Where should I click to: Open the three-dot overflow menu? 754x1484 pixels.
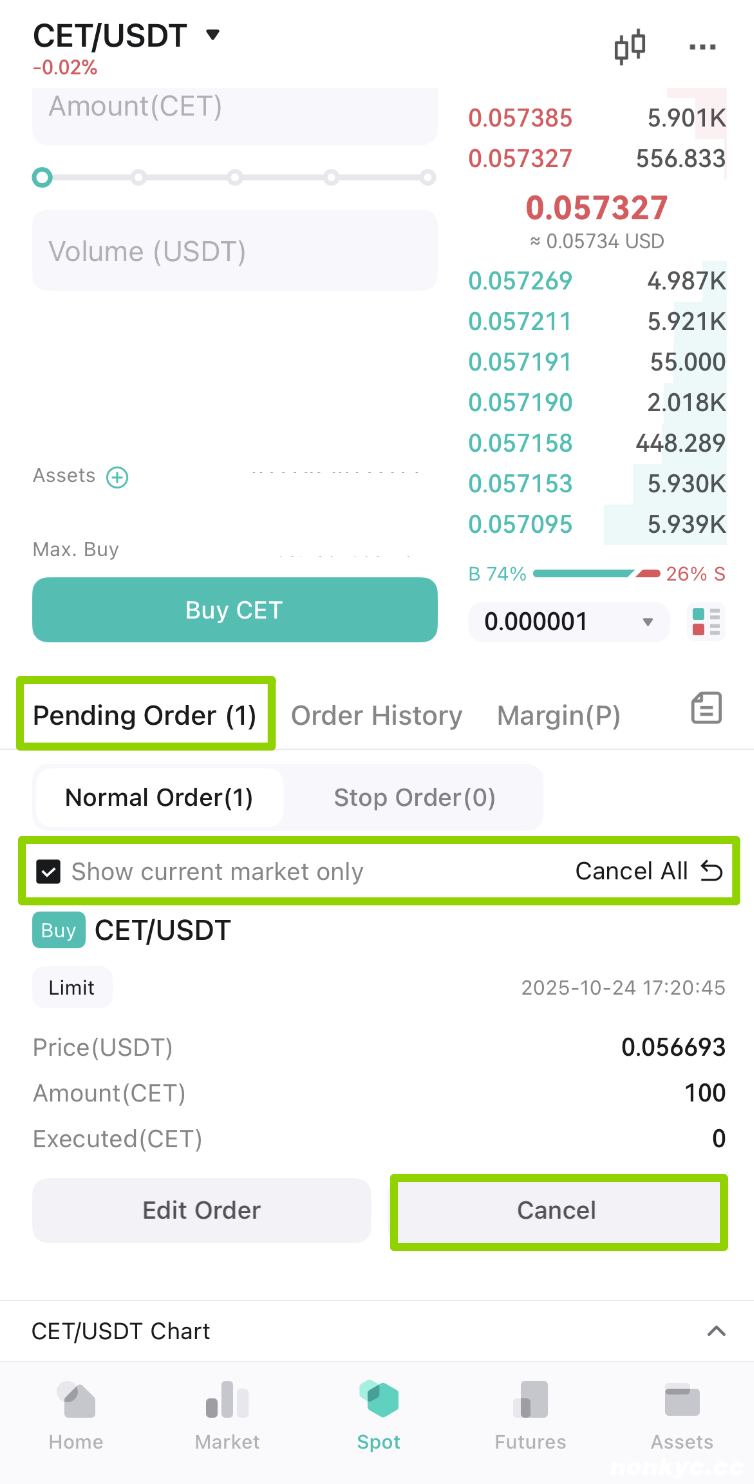(x=703, y=47)
